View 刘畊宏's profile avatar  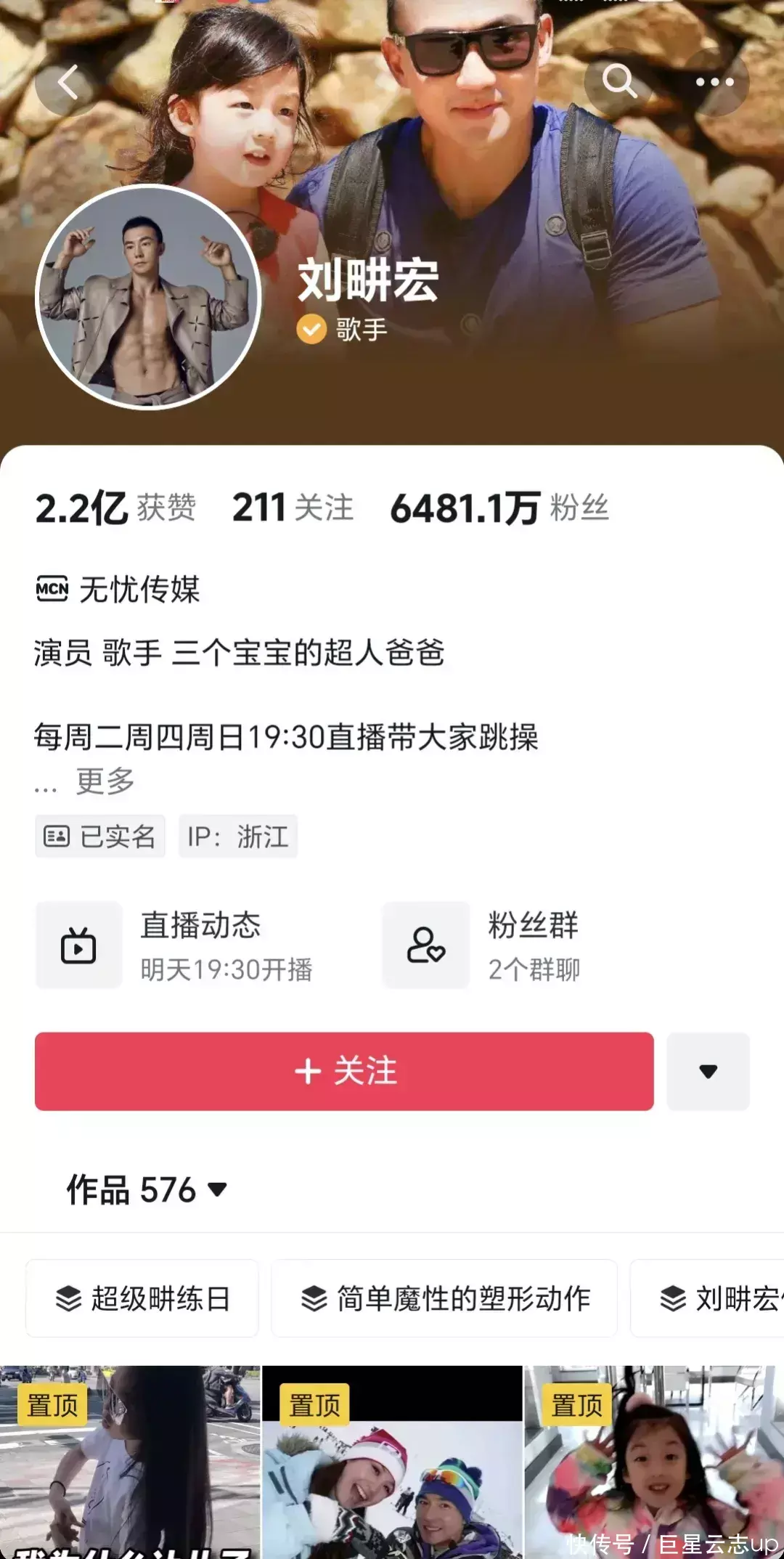click(148, 297)
